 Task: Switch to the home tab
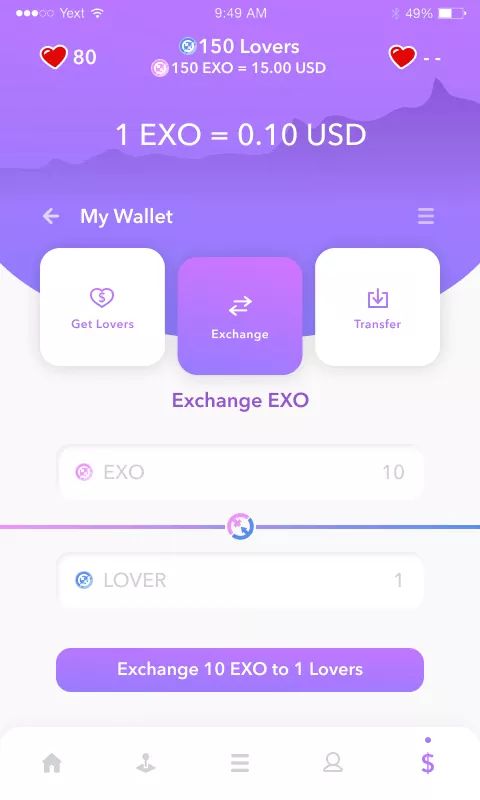tap(52, 763)
